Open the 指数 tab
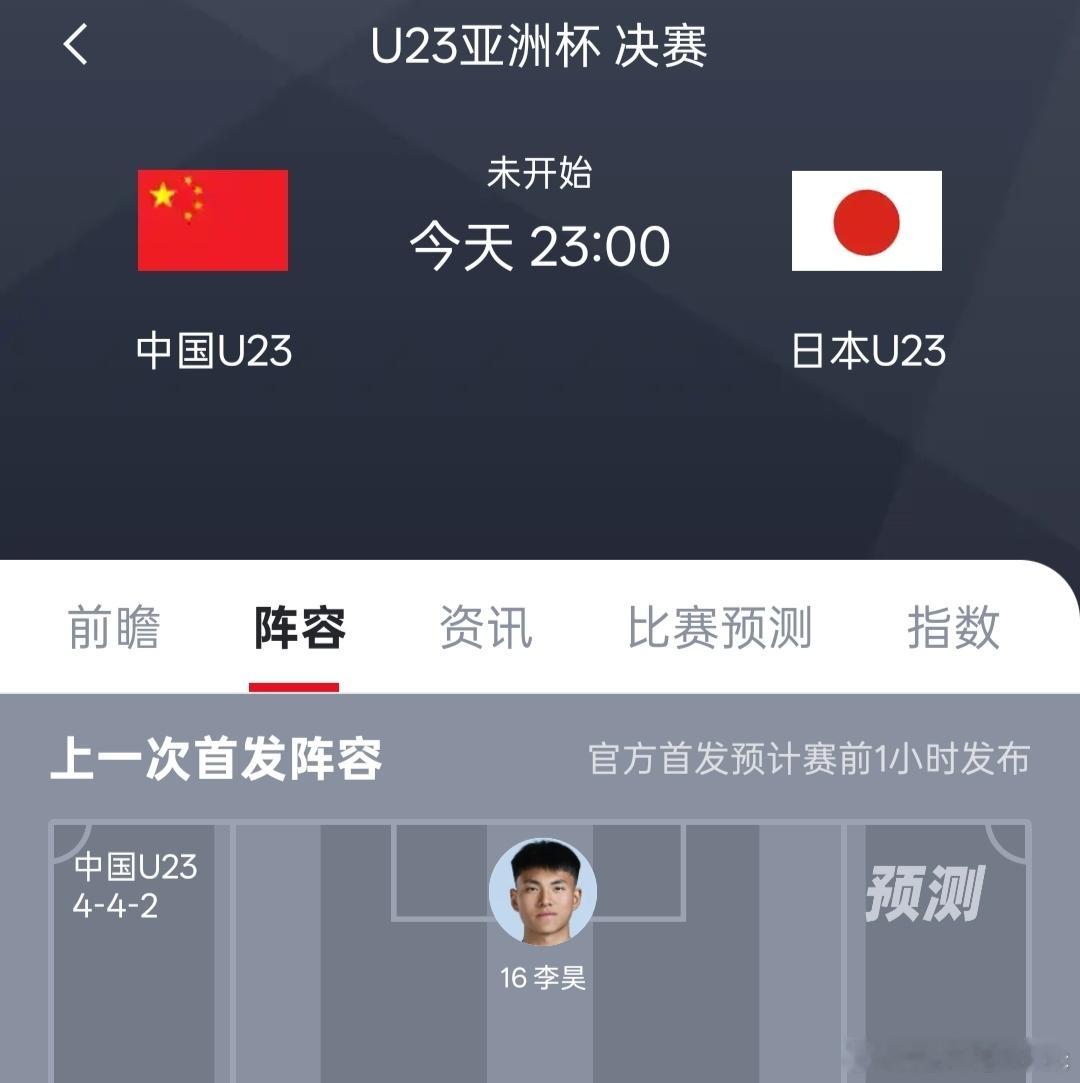 [x=952, y=628]
